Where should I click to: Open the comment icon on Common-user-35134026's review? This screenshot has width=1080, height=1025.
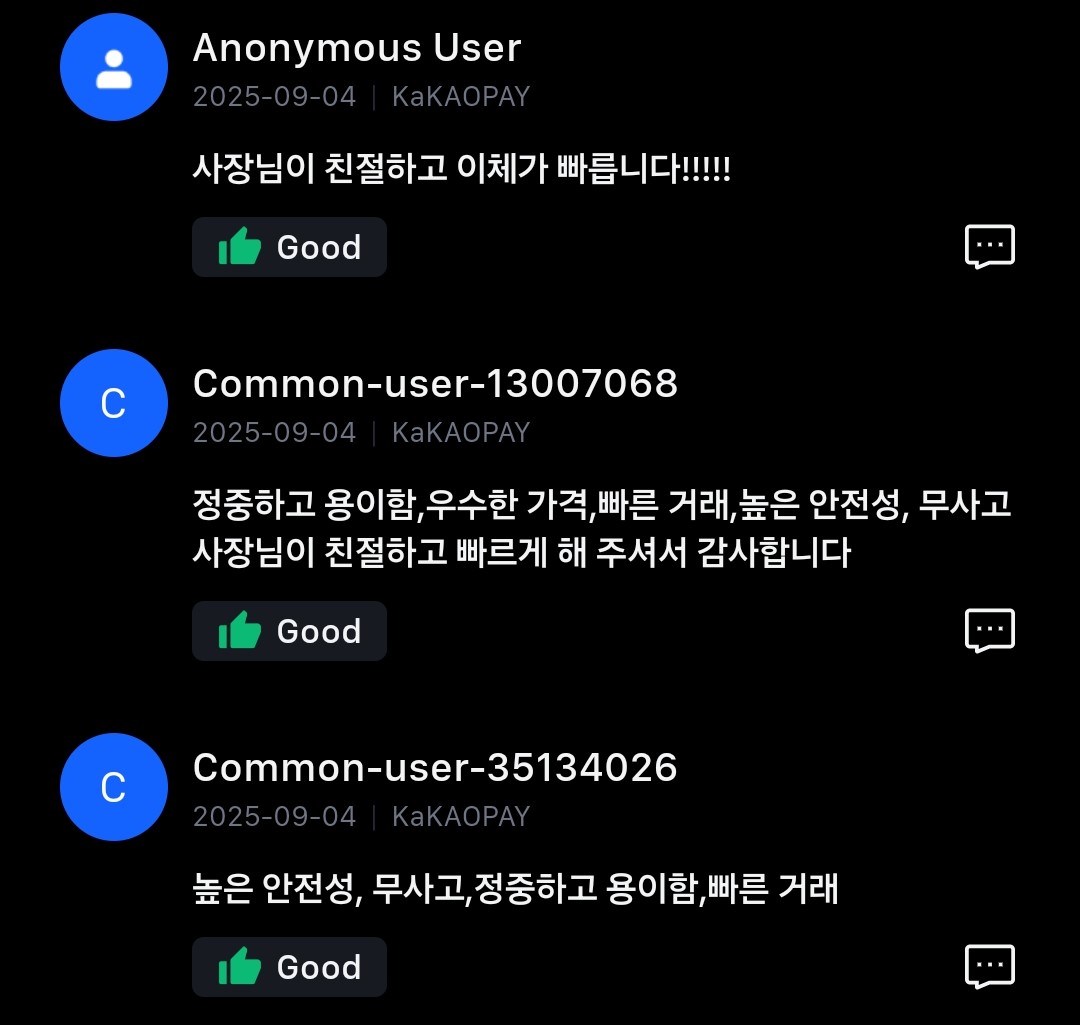989,966
